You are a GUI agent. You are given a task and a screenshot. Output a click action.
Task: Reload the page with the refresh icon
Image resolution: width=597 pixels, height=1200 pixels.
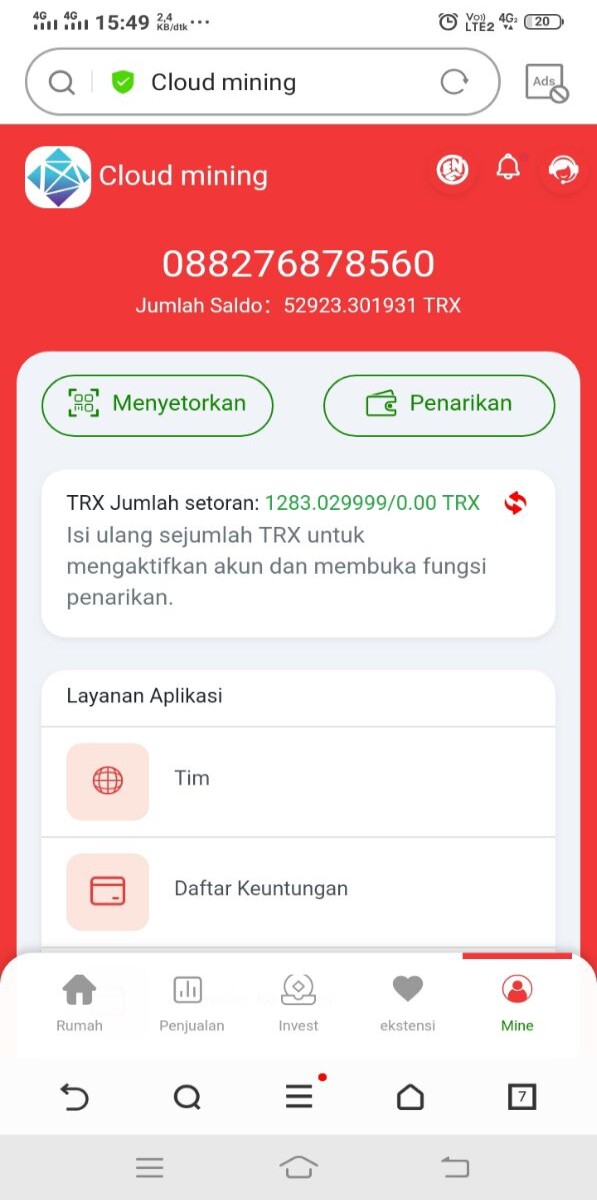454,82
